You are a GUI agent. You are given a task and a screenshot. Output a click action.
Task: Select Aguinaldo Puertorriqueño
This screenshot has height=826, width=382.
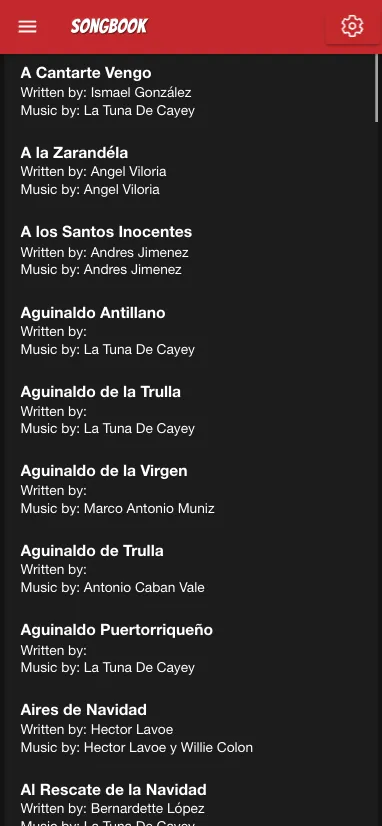coord(191,649)
